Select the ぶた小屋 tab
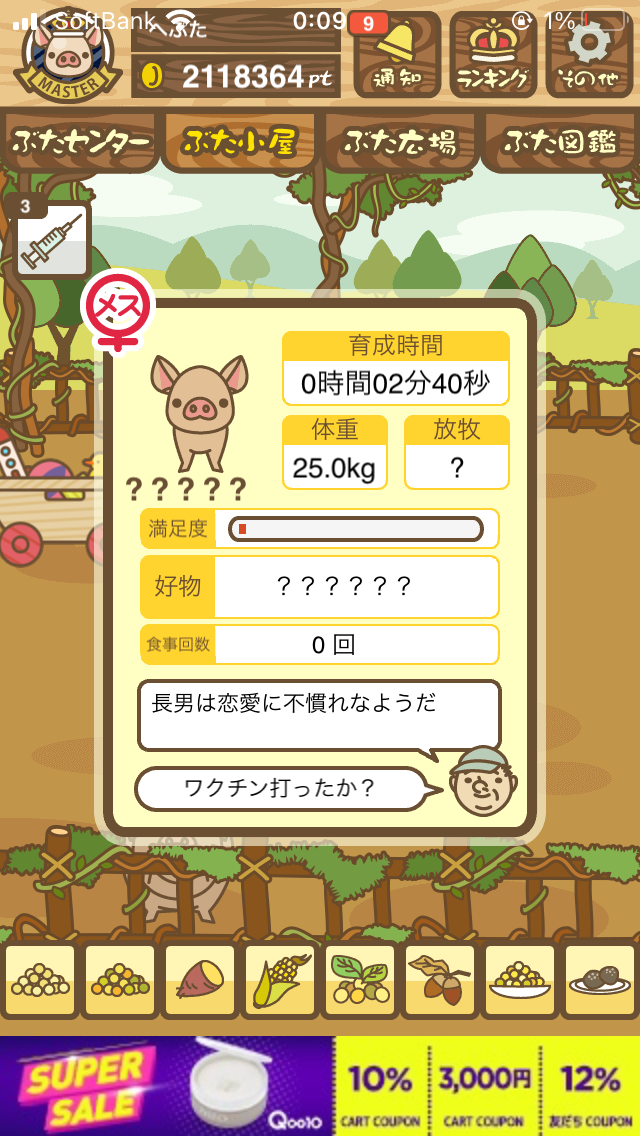The image size is (640, 1136). [241, 143]
